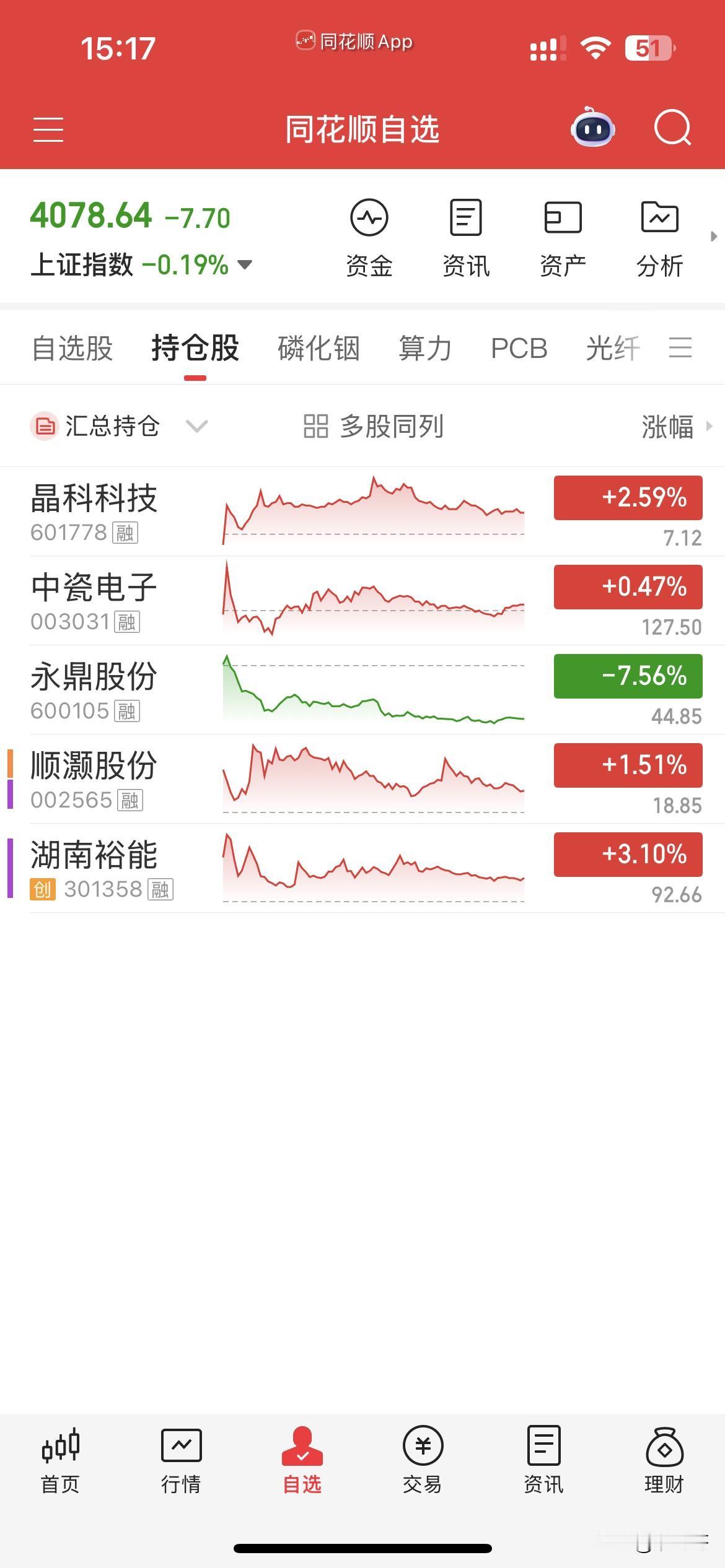This screenshot has width=725, height=1568.
Task: Select 多股同列 view
Action: 373,426
